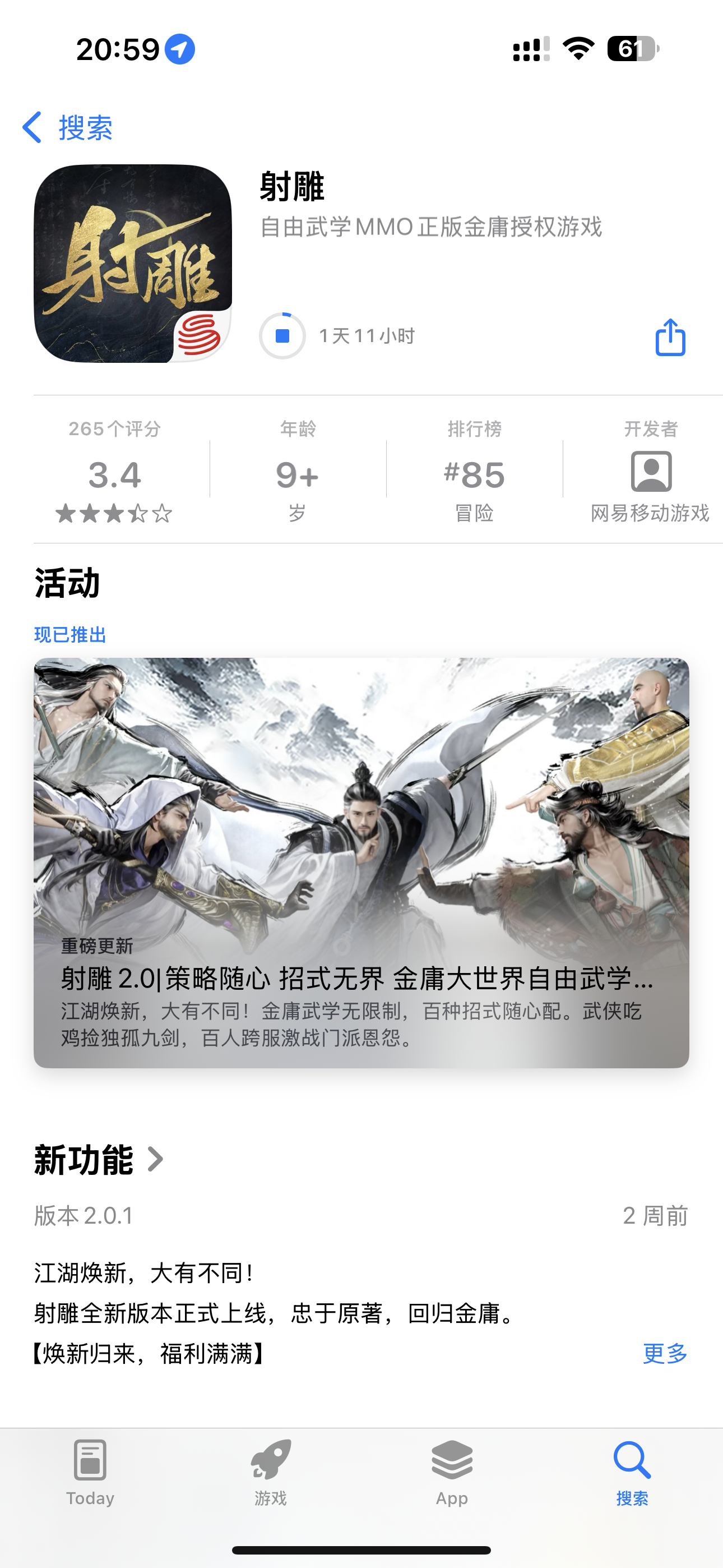This screenshot has height=1568, width=723.
Task: View the #85 冒险 chart ranking
Action: 474,472
